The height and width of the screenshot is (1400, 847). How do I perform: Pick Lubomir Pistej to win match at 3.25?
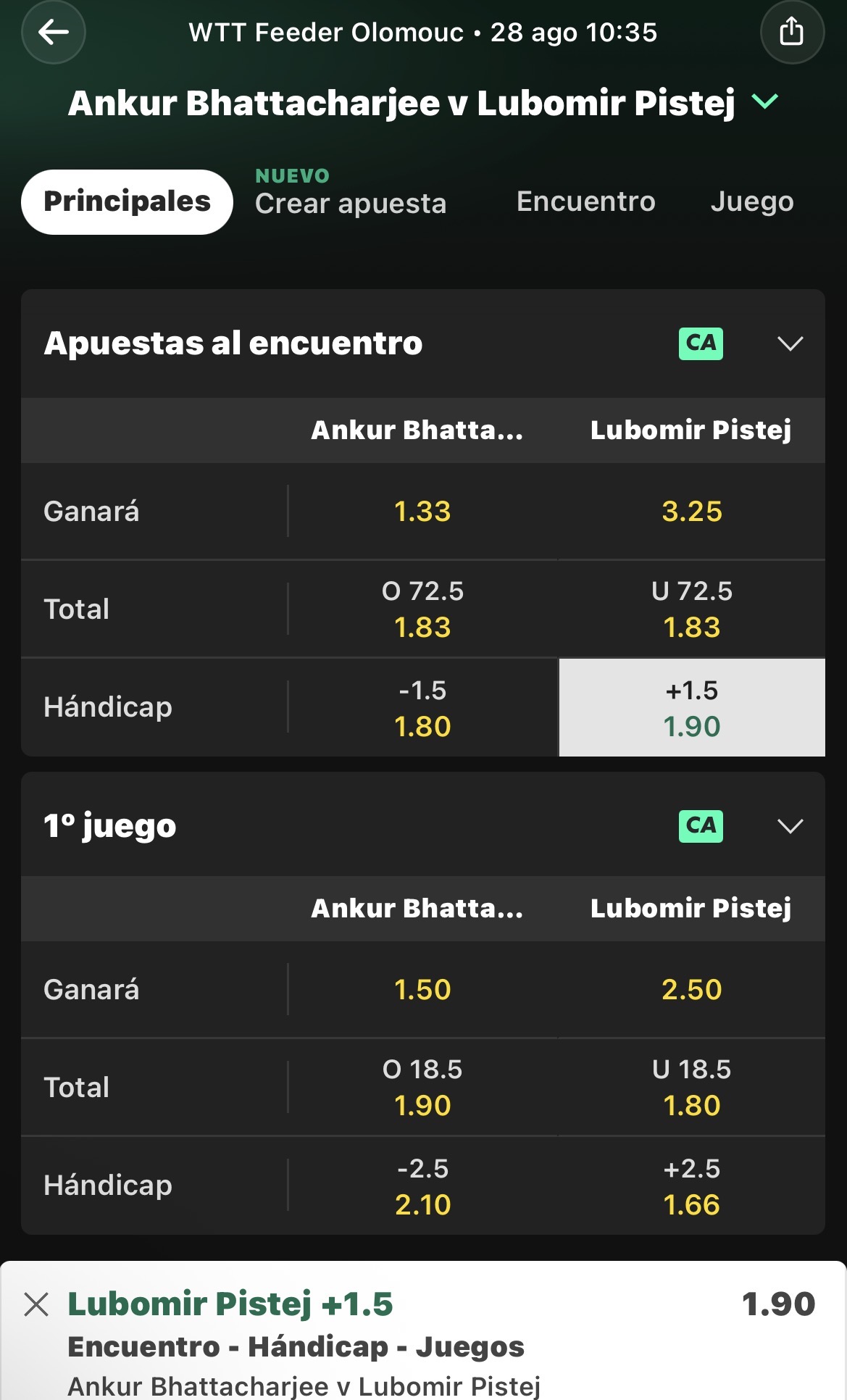pyautogui.click(x=692, y=512)
